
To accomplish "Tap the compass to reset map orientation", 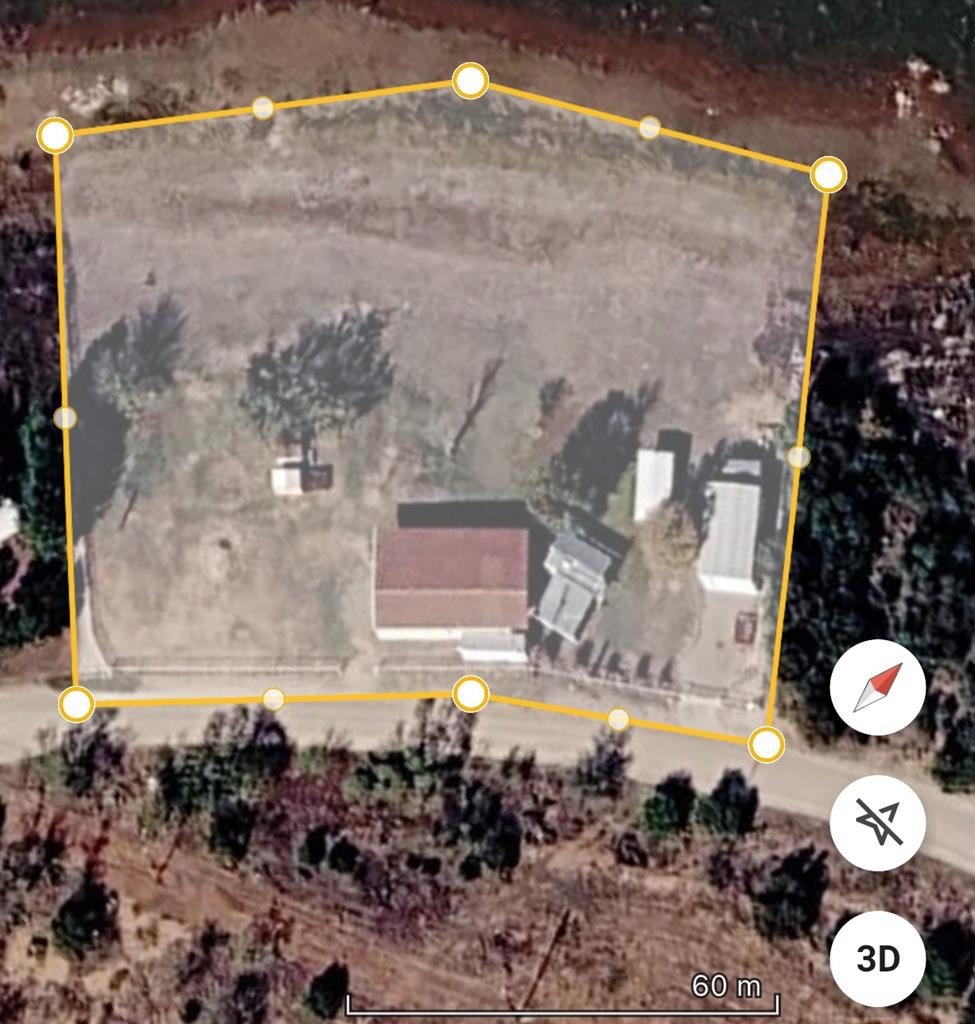I will tap(877, 687).
